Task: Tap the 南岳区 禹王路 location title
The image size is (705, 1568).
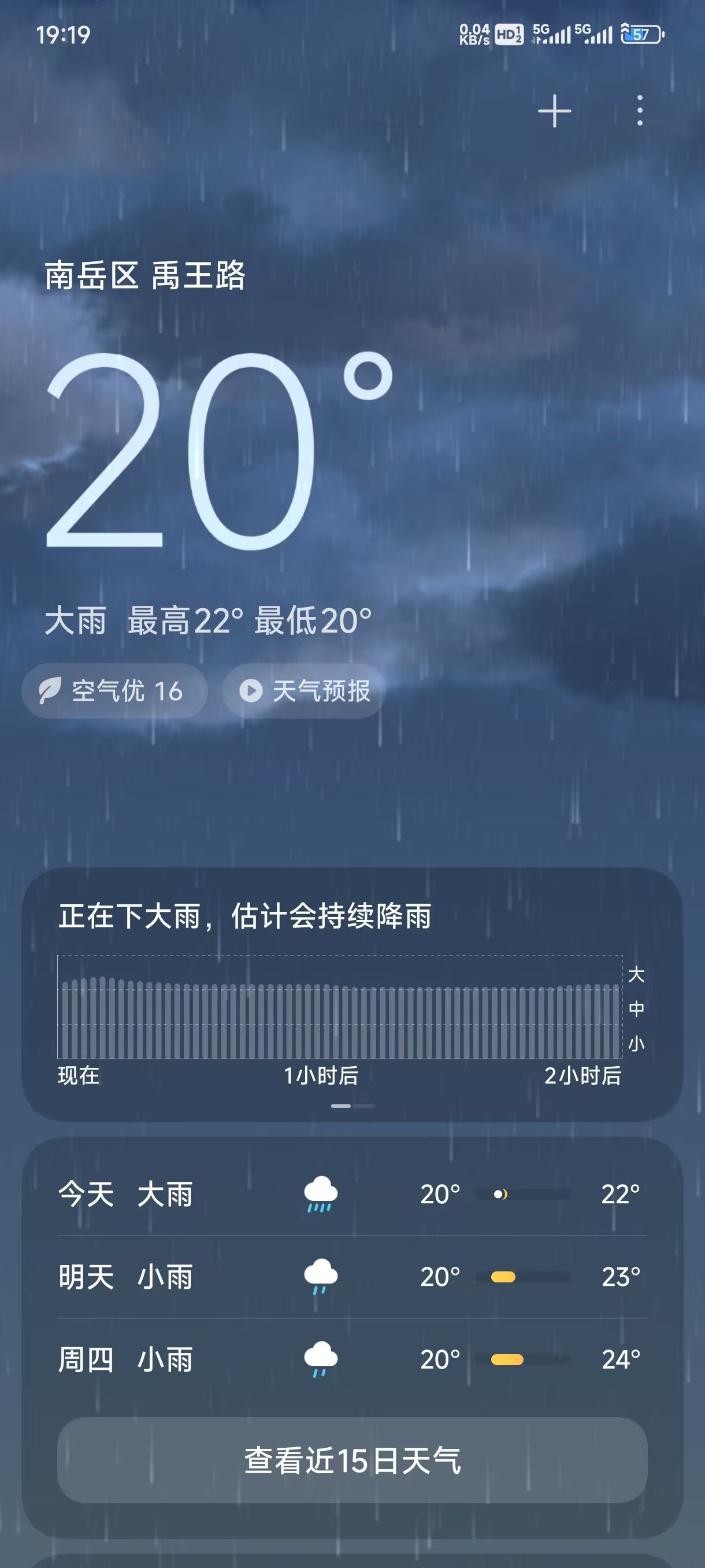Action: point(145,275)
